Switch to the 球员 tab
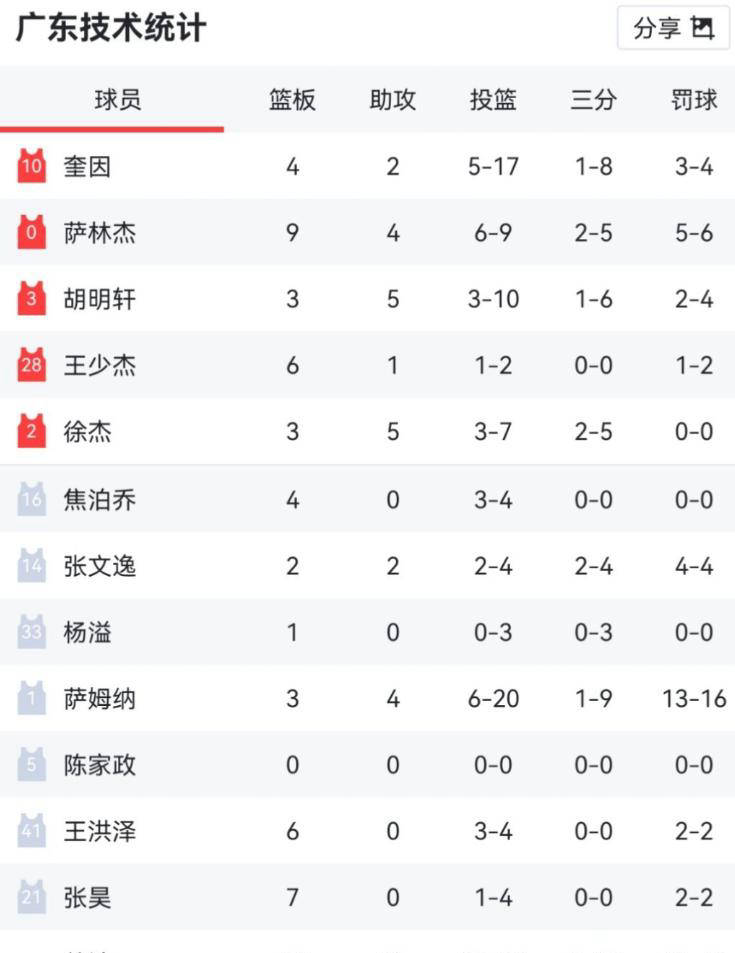This screenshot has width=735, height=953. tap(115, 100)
